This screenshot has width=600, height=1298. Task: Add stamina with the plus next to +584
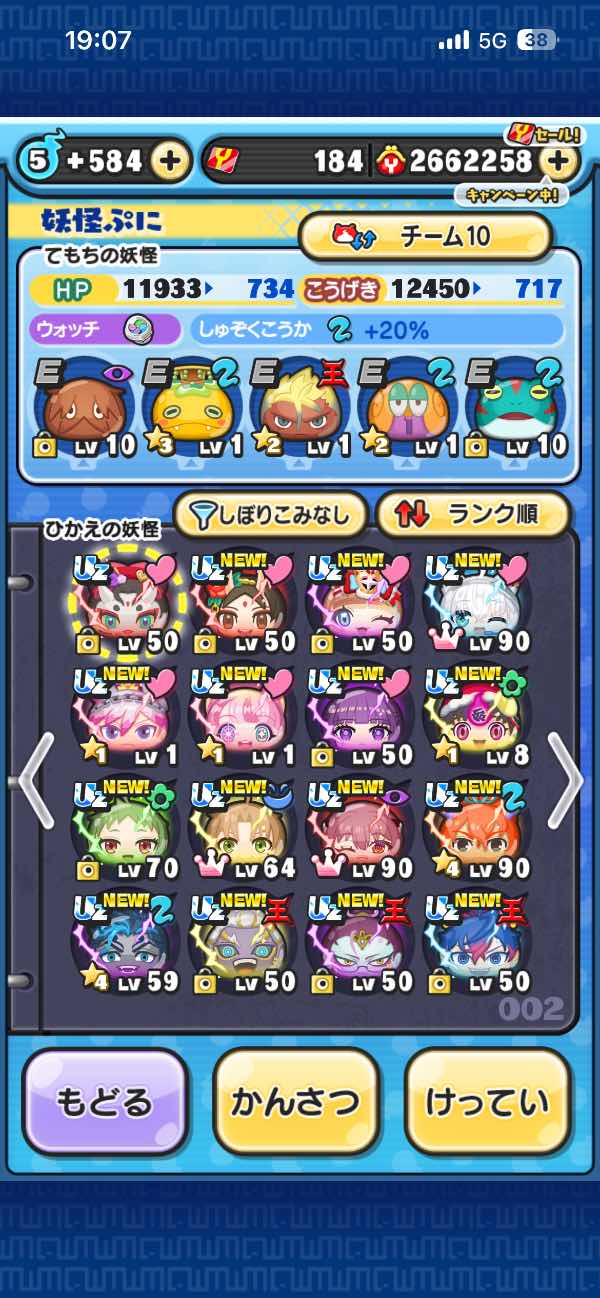tap(172, 161)
